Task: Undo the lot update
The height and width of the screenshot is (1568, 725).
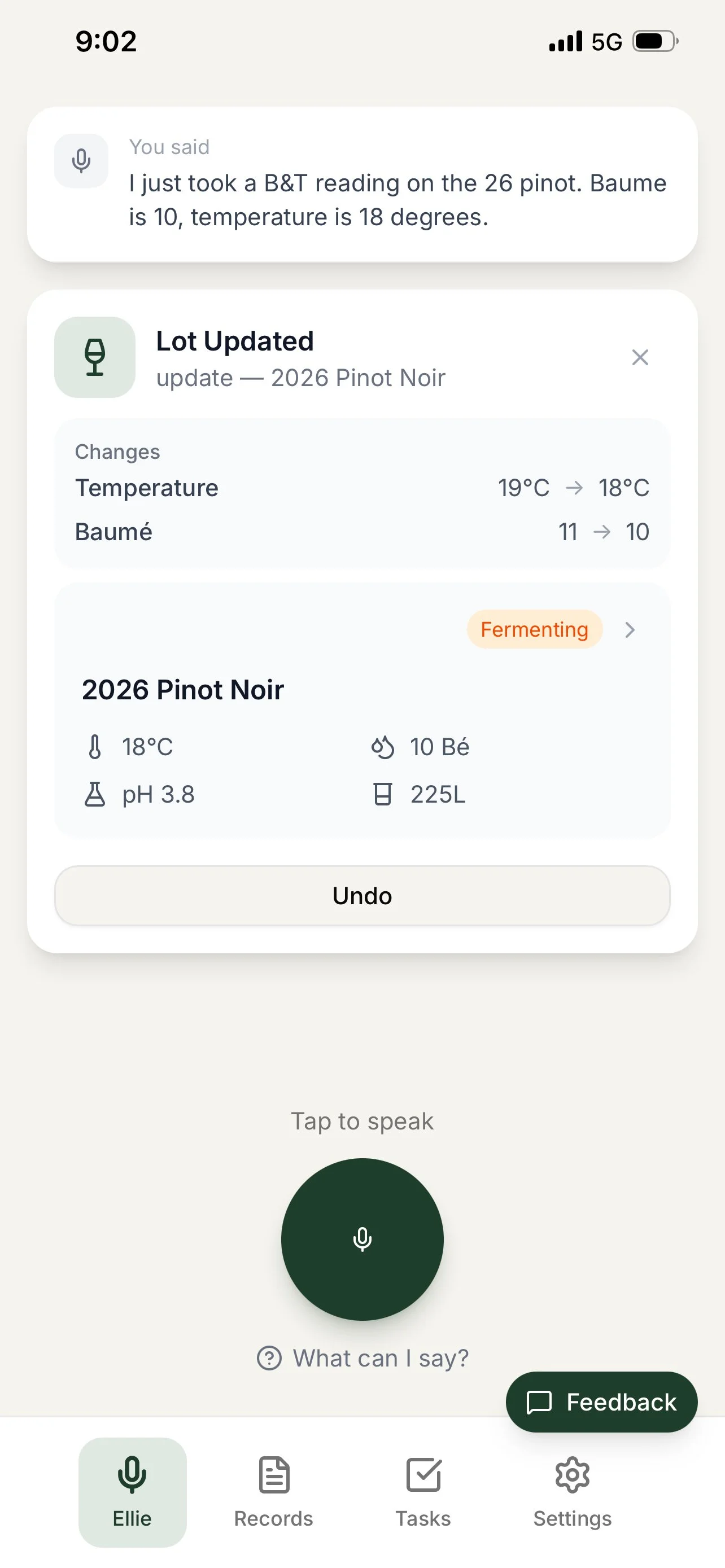Action: pos(362,895)
